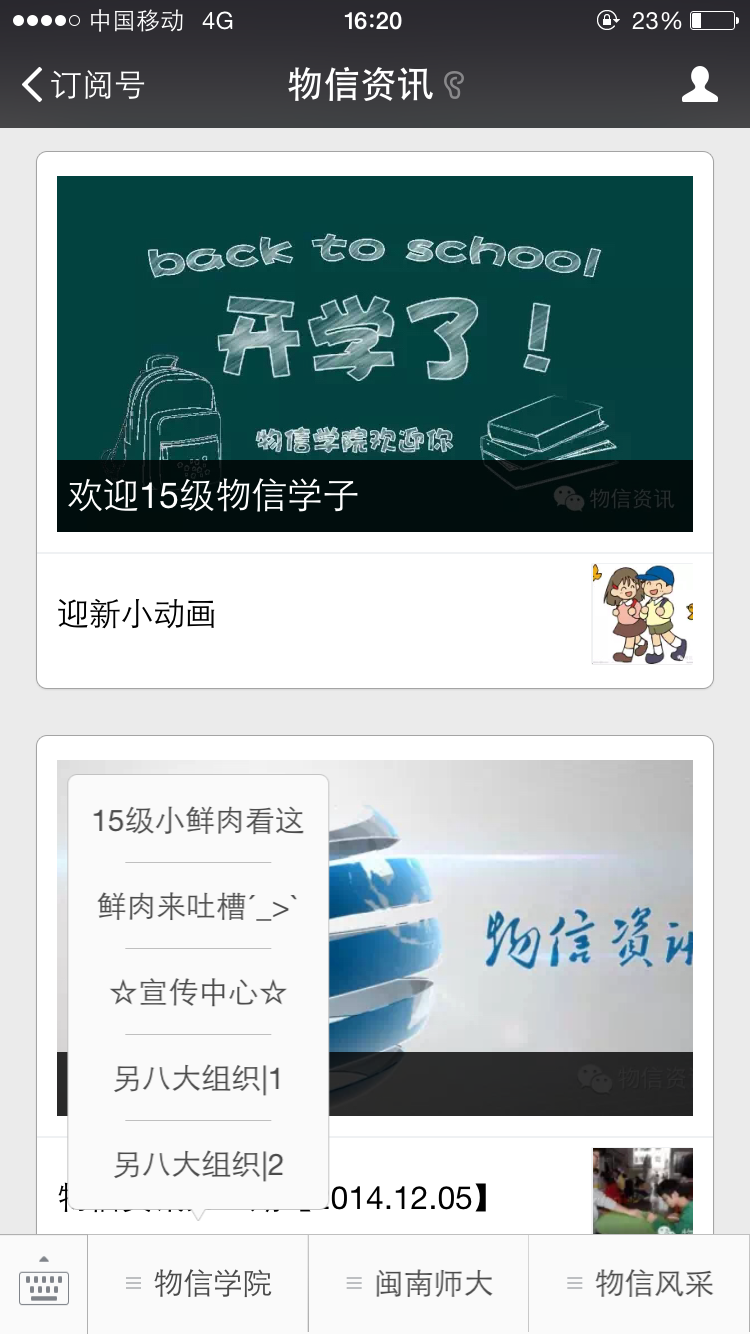The image size is (750, 1334).
Task: Switch to keyboard input mode
Action: [44, 1284]
